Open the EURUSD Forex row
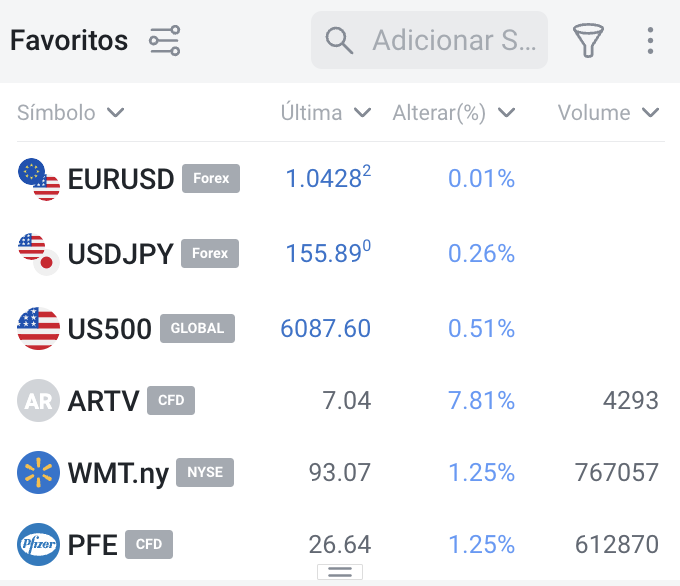 coord(120,179)
